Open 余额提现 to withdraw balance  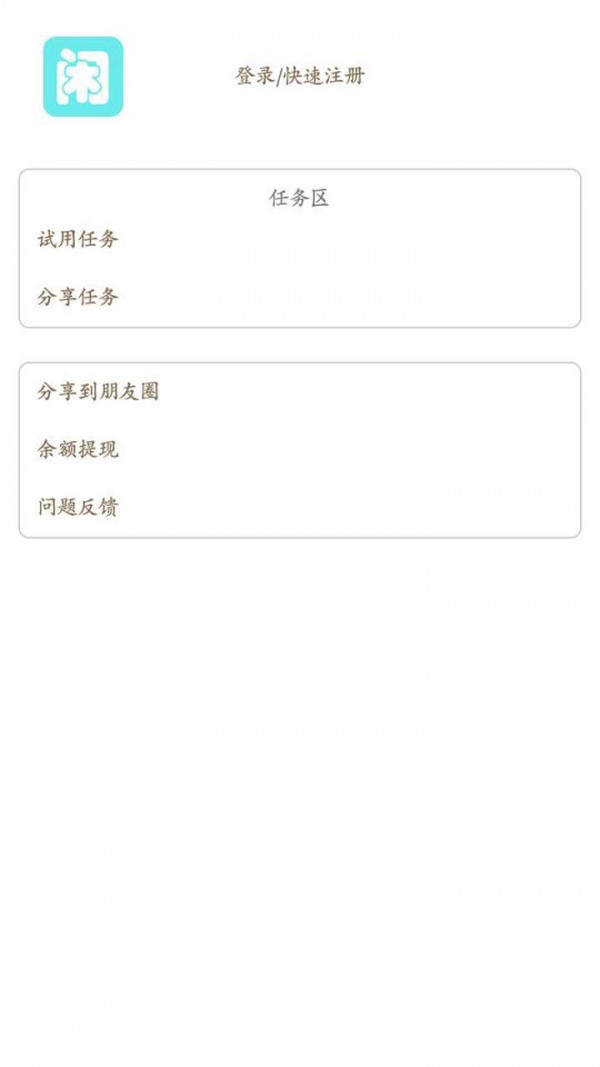pos(300,450)
